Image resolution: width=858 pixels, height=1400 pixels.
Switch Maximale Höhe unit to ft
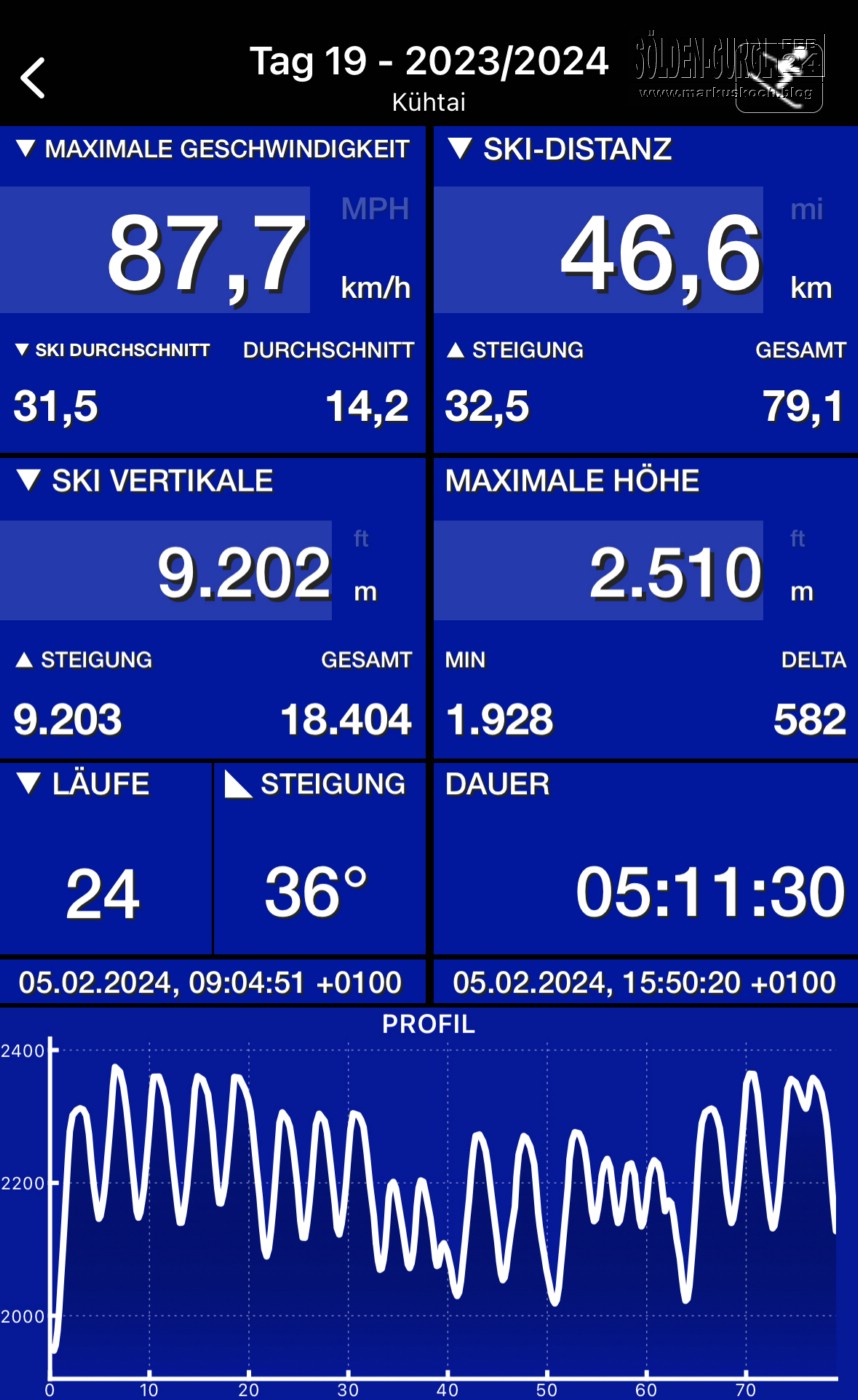click(x=797, y=539)
